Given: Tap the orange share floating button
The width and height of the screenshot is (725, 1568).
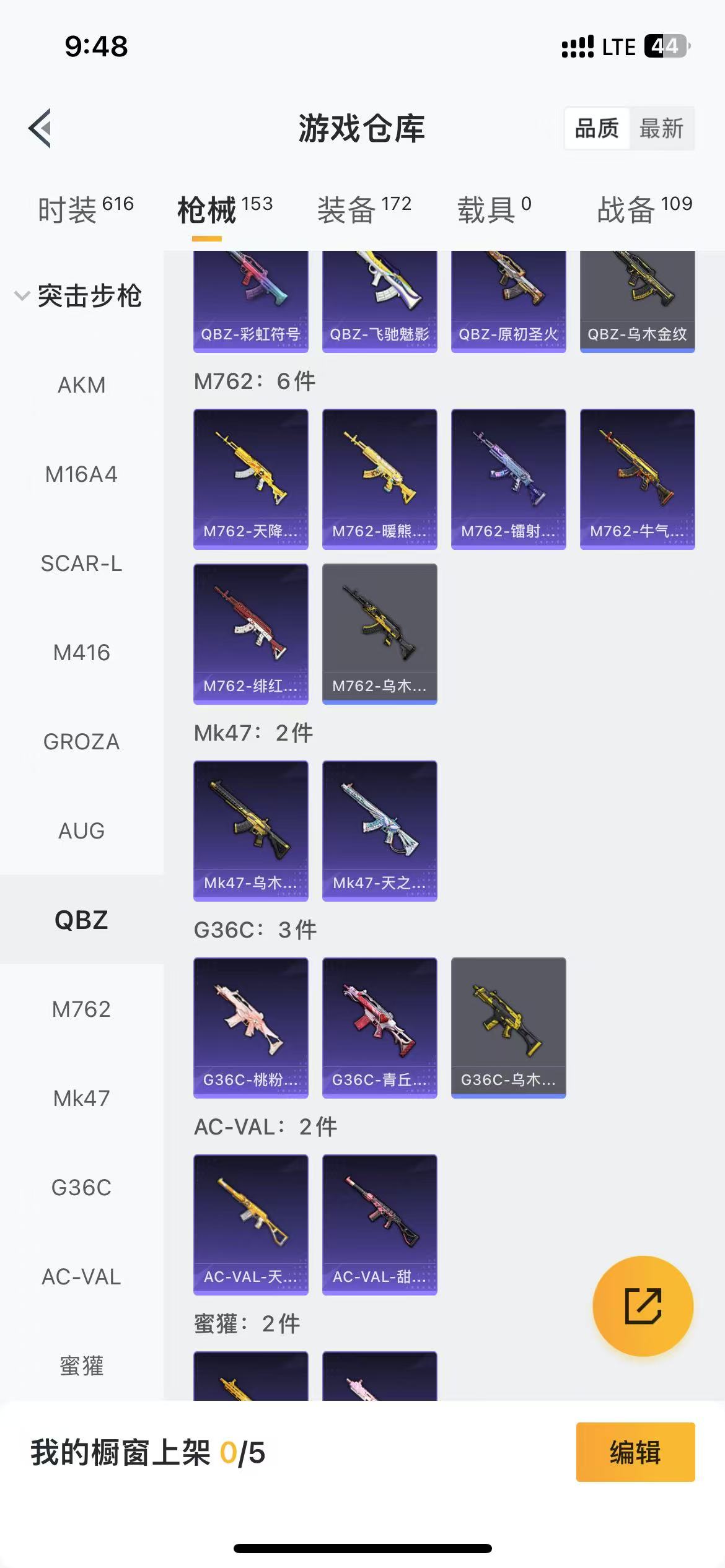Looking at the screenshot, I should tap(643, 1307).
